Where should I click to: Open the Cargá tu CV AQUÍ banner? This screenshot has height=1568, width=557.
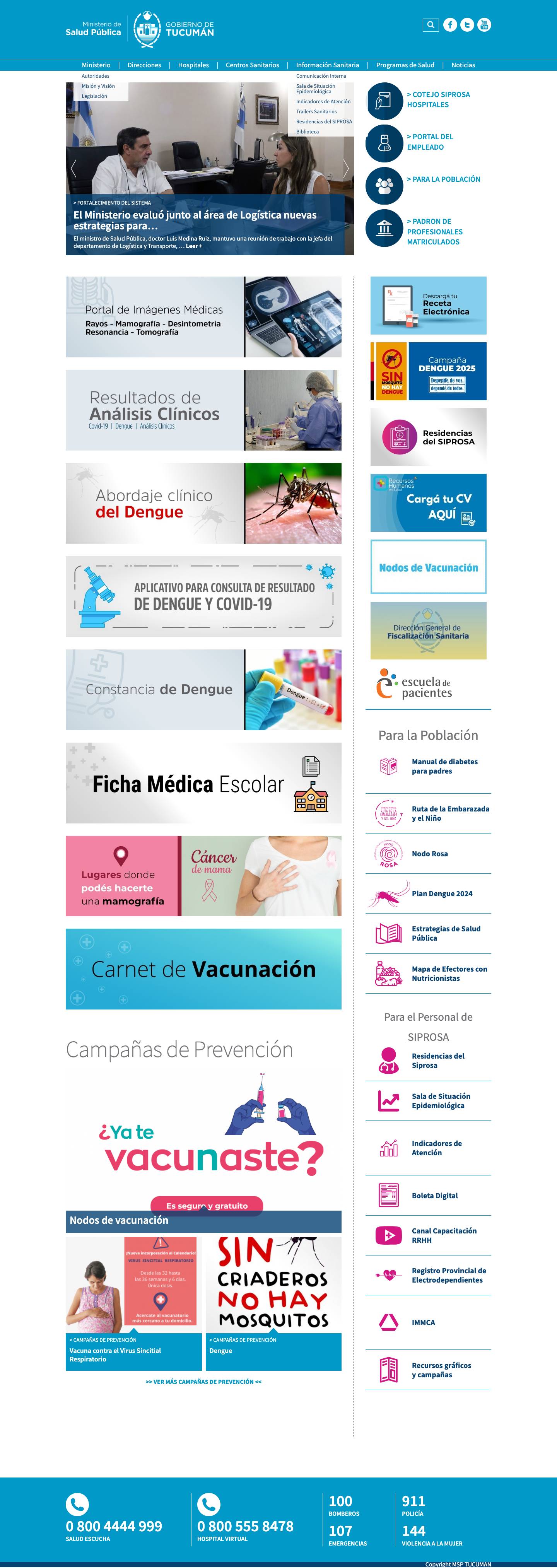[x=428, y=503]
